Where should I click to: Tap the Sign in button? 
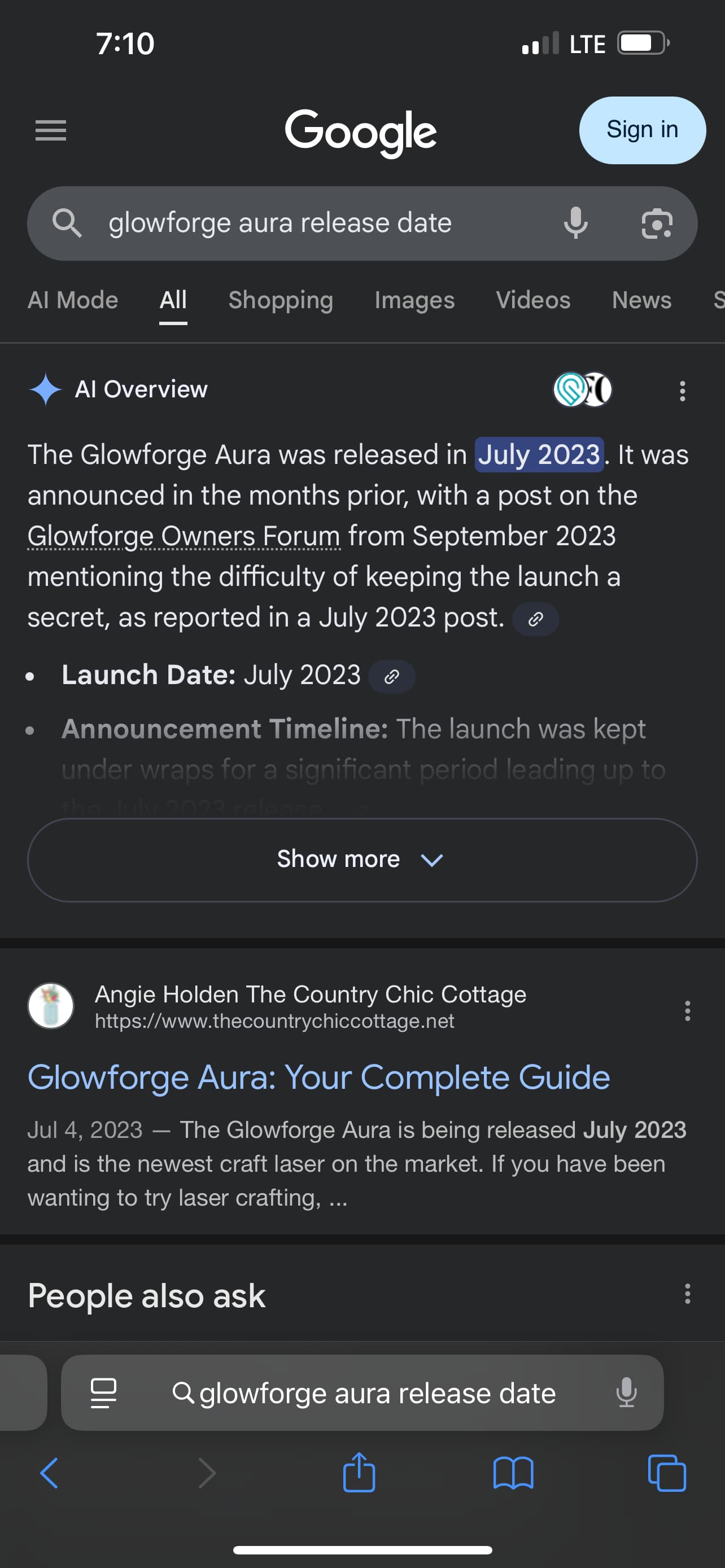point(641,130)
